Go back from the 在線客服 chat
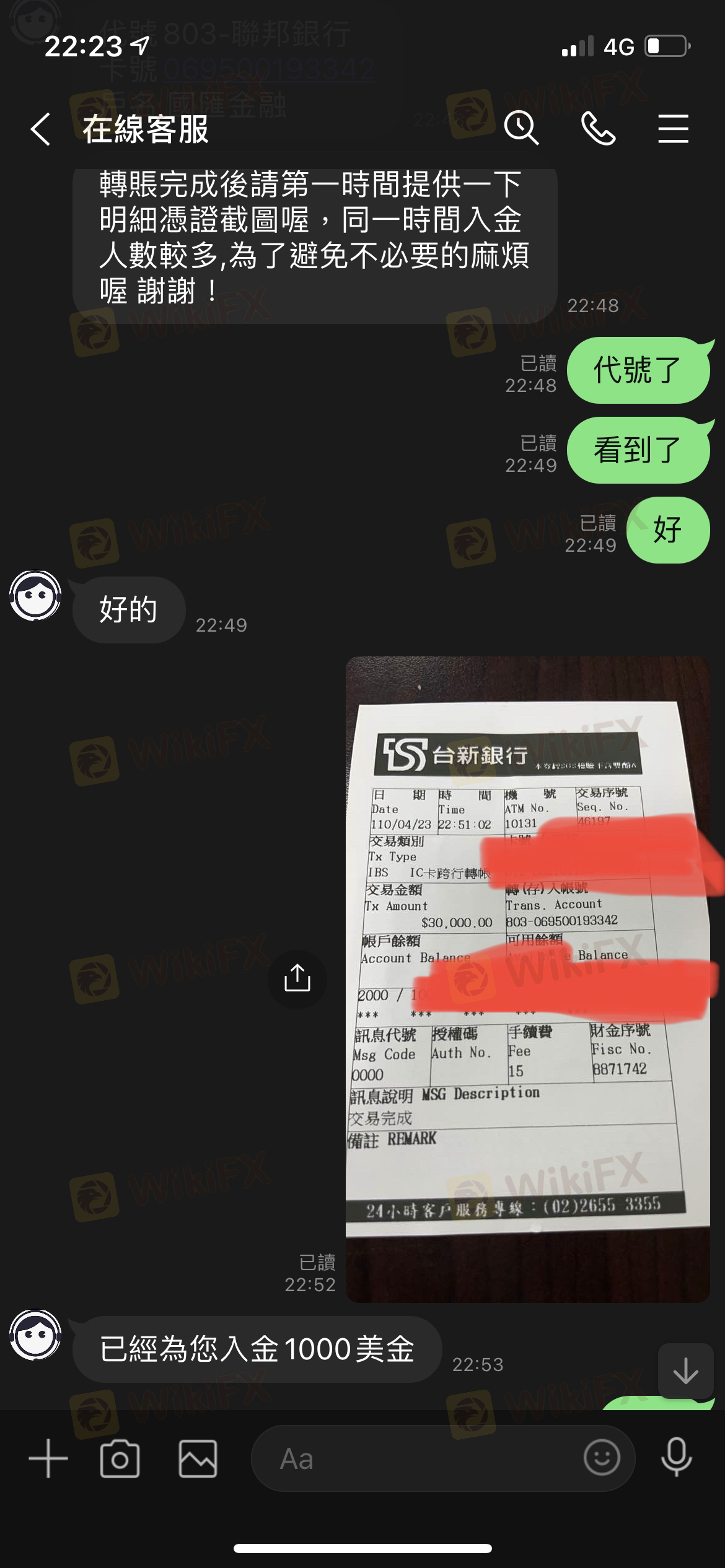The height and width of the screenshot is (1568, 725). [x=41, y=129]
